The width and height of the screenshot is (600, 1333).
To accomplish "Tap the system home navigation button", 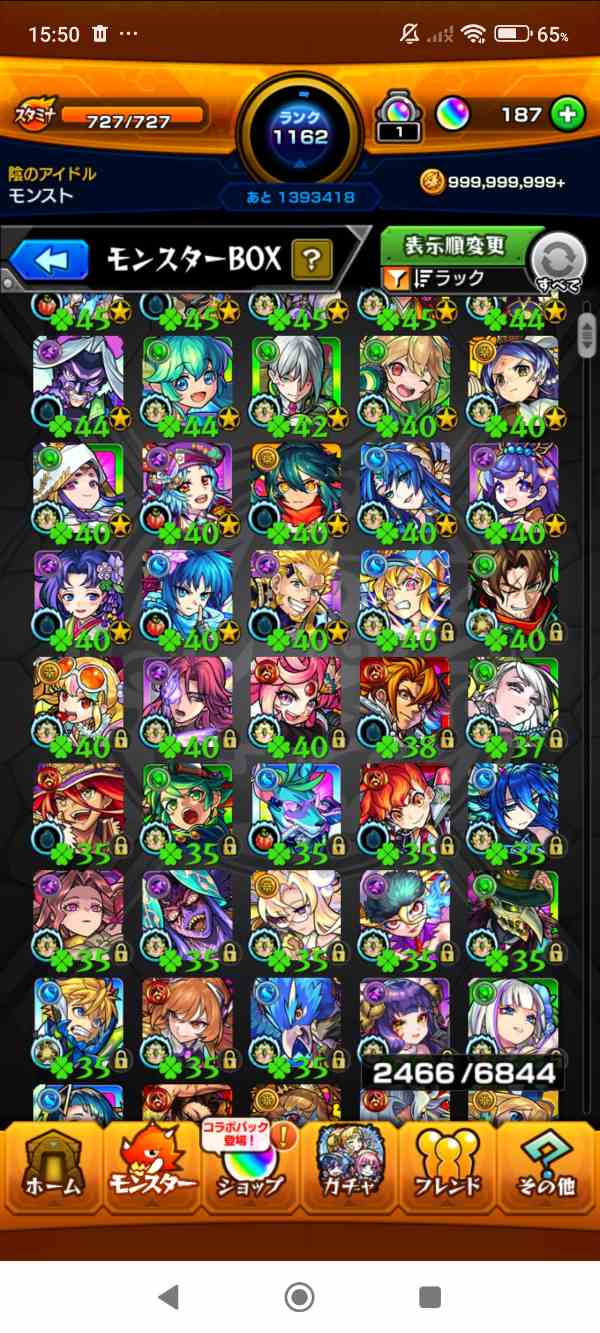I will 299,1297.
